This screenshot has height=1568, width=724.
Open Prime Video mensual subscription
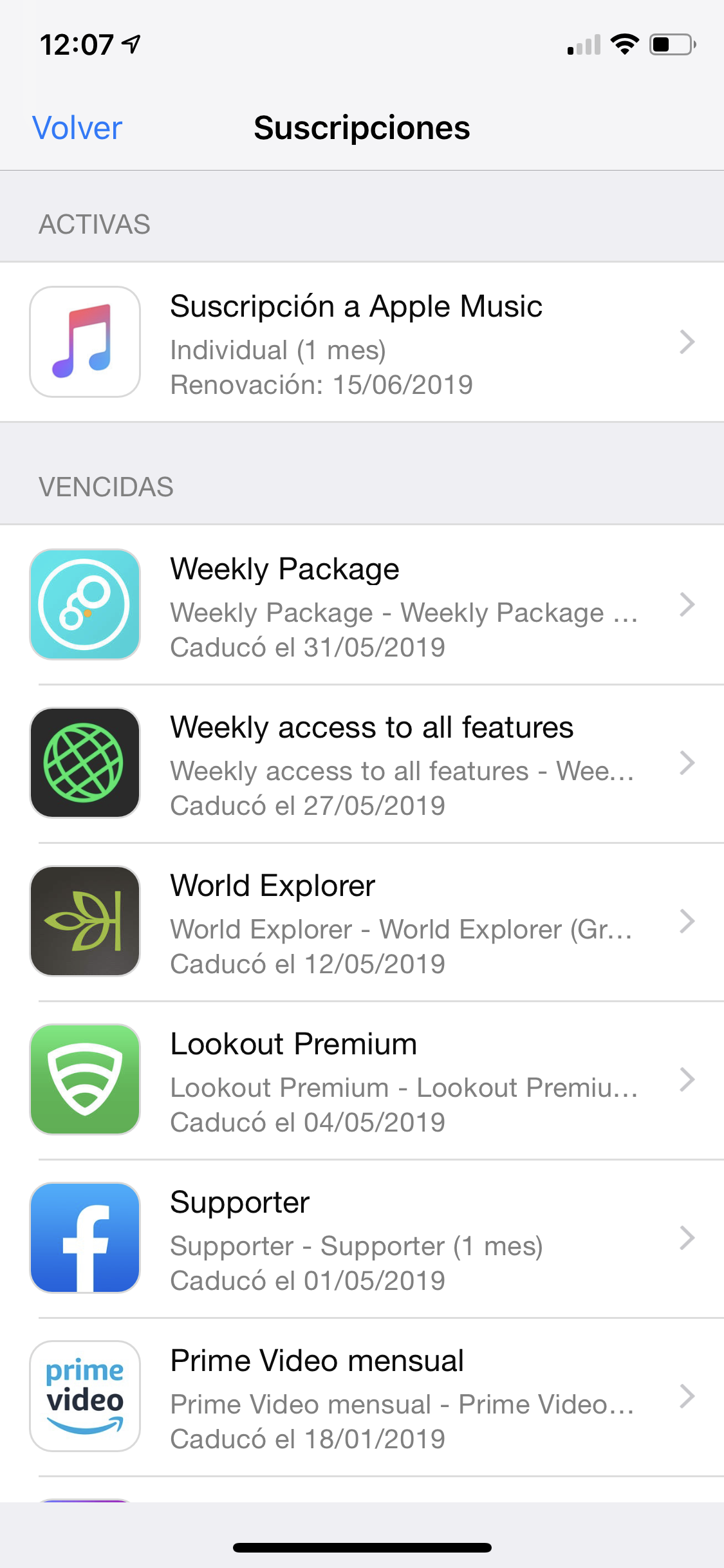point(362,1397)
